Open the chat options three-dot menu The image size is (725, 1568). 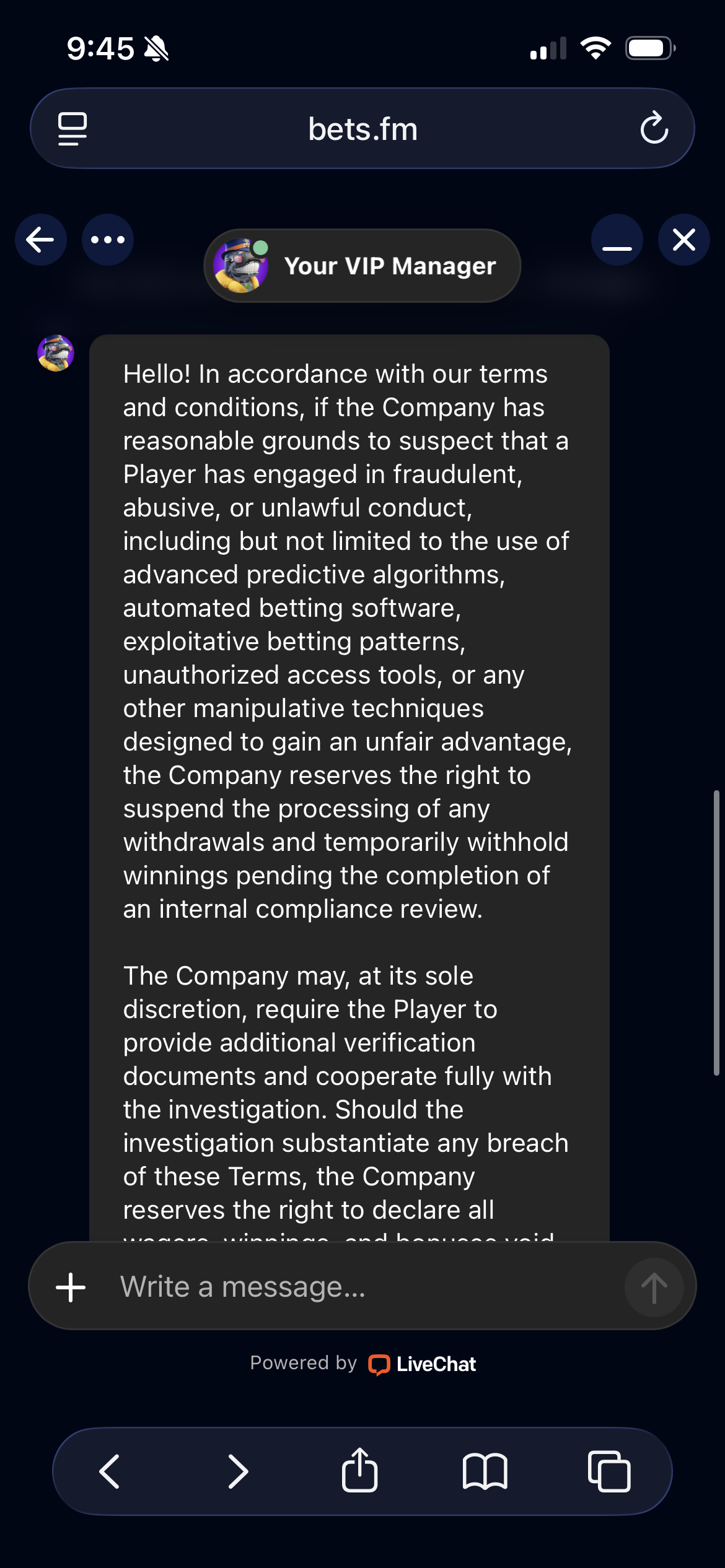pyautogui.click(x=108, y=240)
